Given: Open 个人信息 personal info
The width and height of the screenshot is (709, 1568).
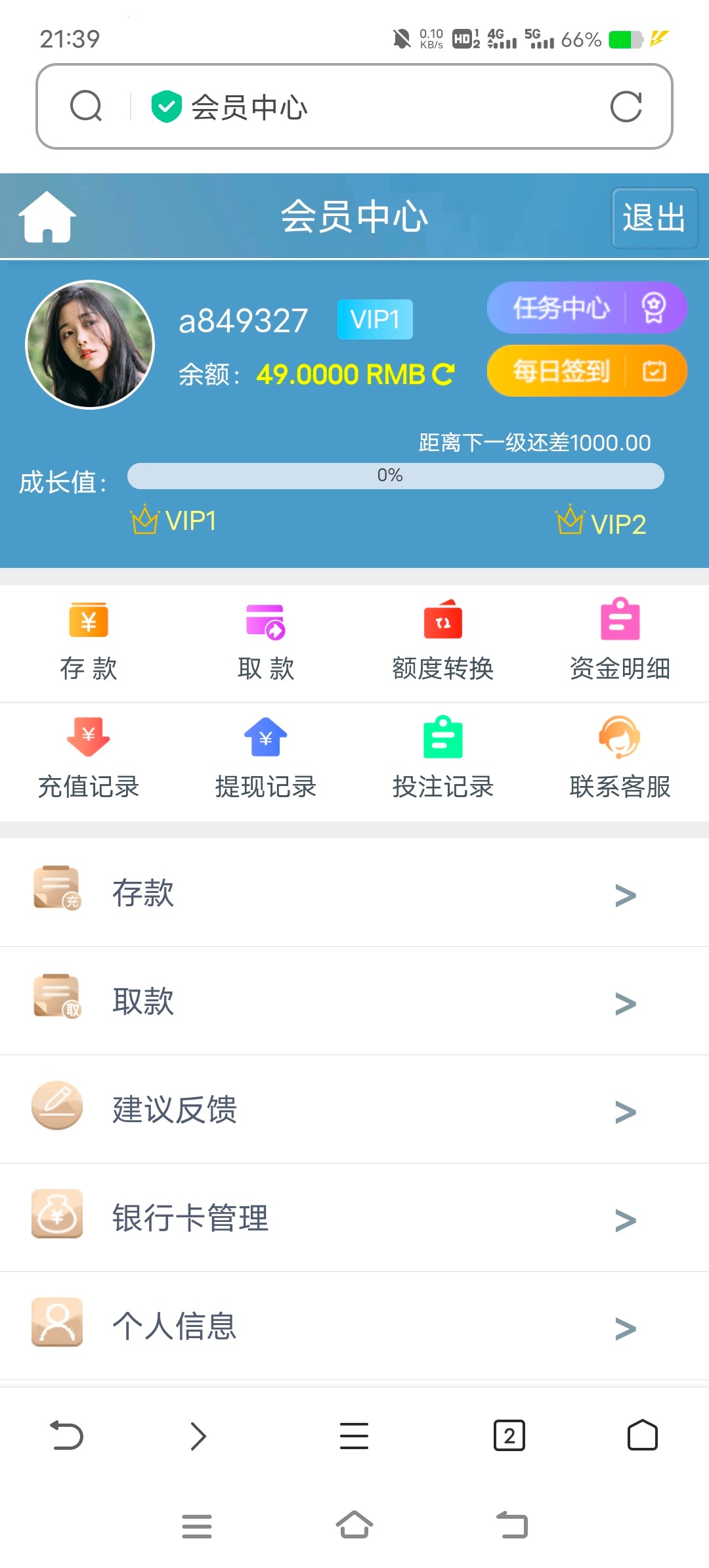Looking at the screenshot, I should click(354, 1326).
